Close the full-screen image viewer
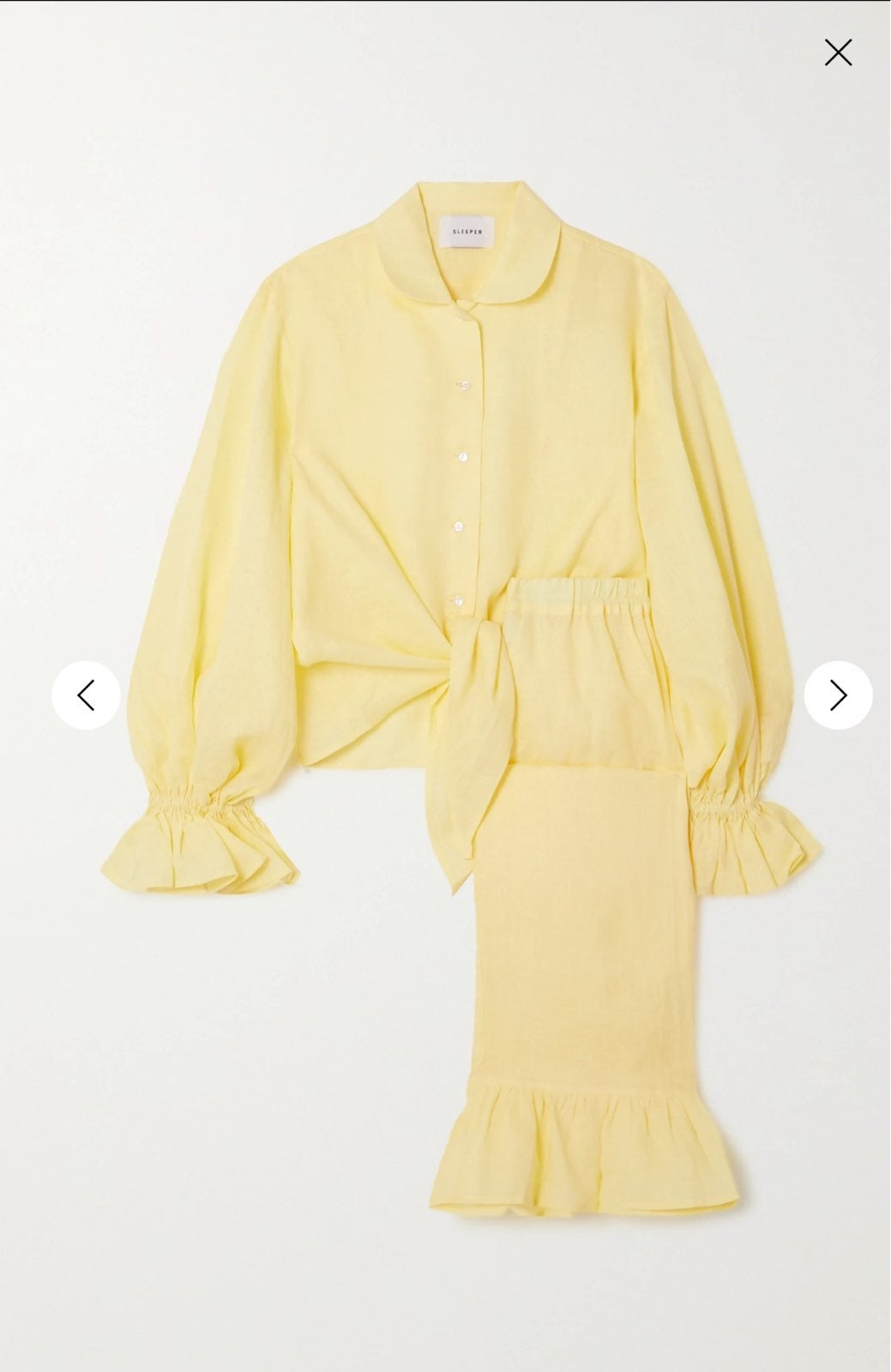The height and width of the screenshot is (1372, 891). [838, 53]
